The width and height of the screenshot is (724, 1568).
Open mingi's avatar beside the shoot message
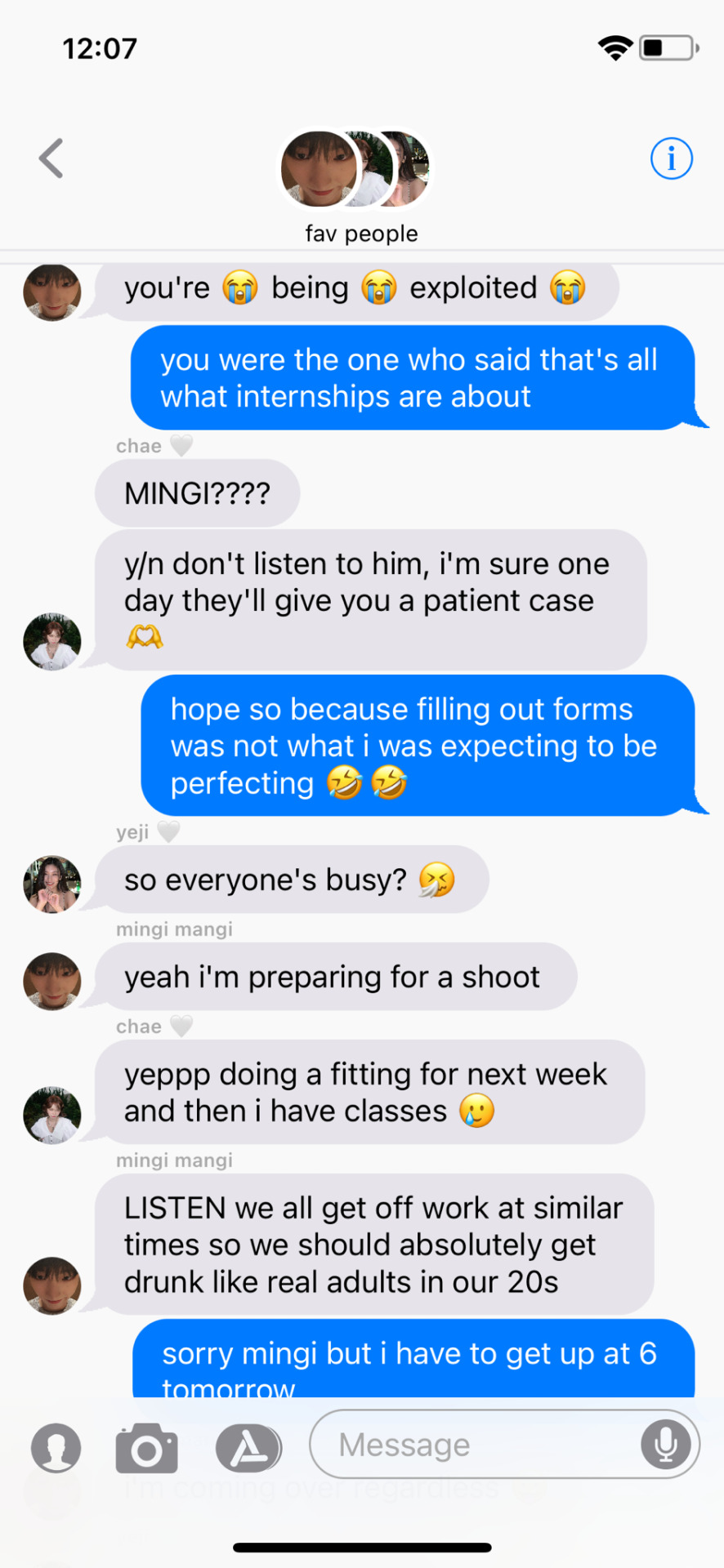tap(52, 982)
